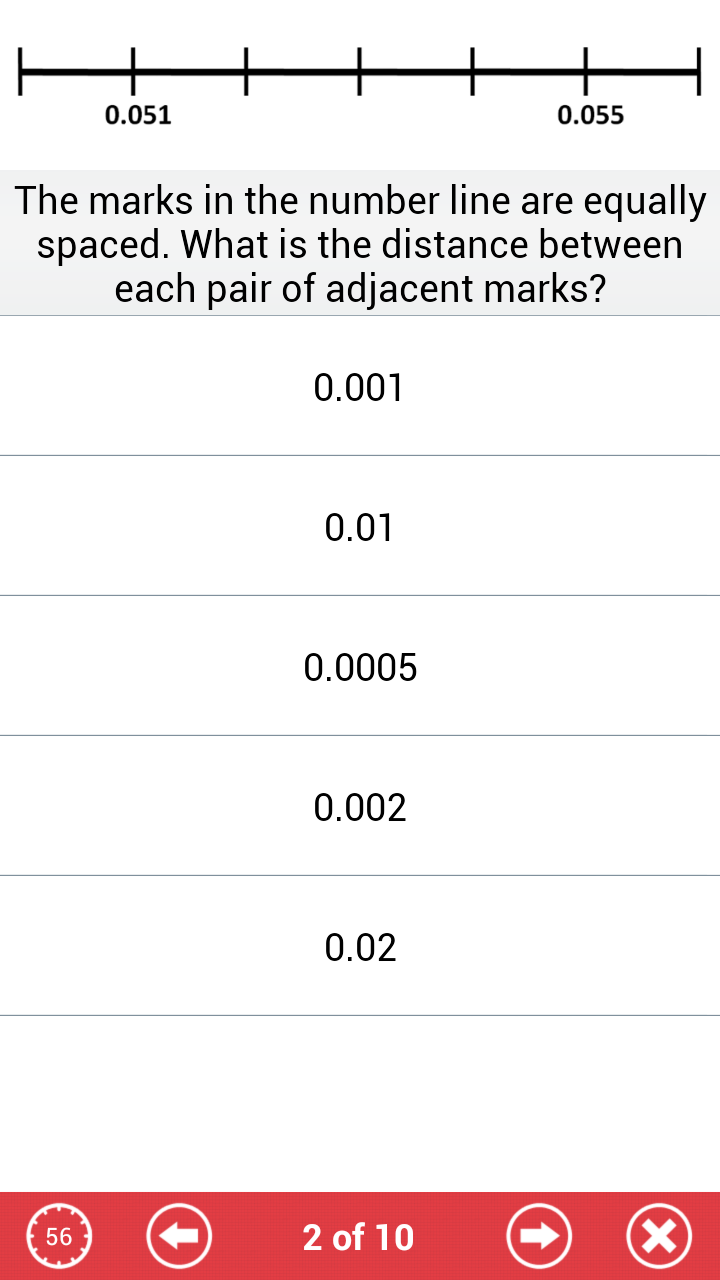Click the X close quiz icon
The image size is (720, 1280).
coord(658,1236)
